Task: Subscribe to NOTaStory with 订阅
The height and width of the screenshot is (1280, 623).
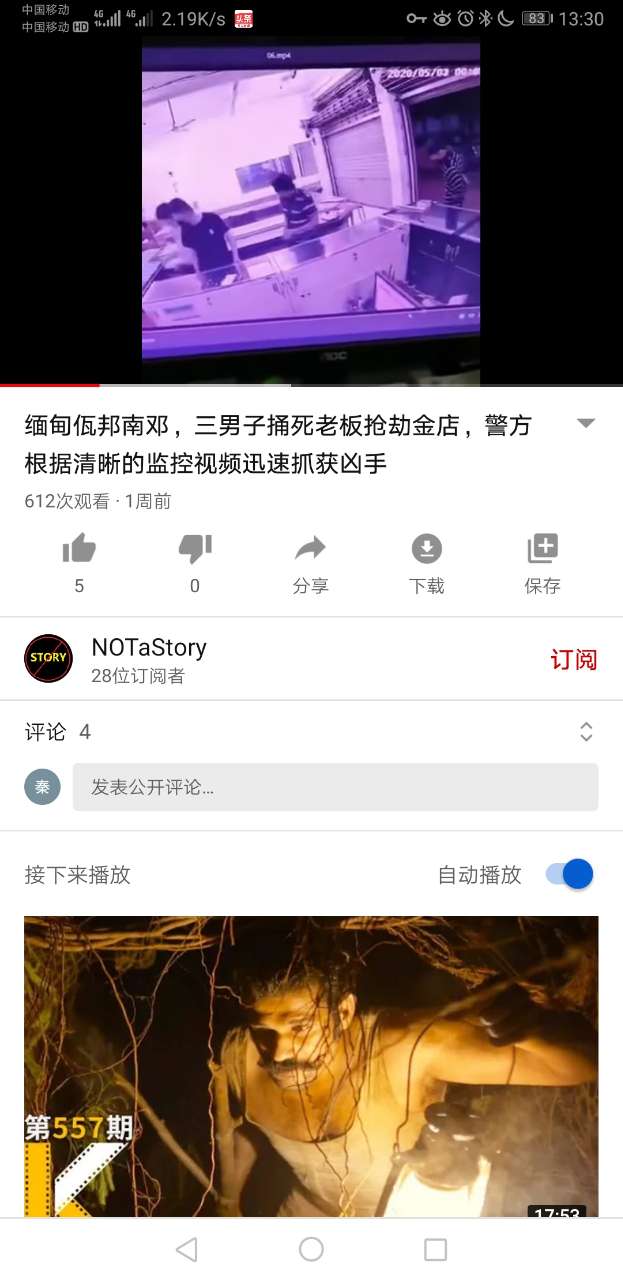Action: click(573, 659)
